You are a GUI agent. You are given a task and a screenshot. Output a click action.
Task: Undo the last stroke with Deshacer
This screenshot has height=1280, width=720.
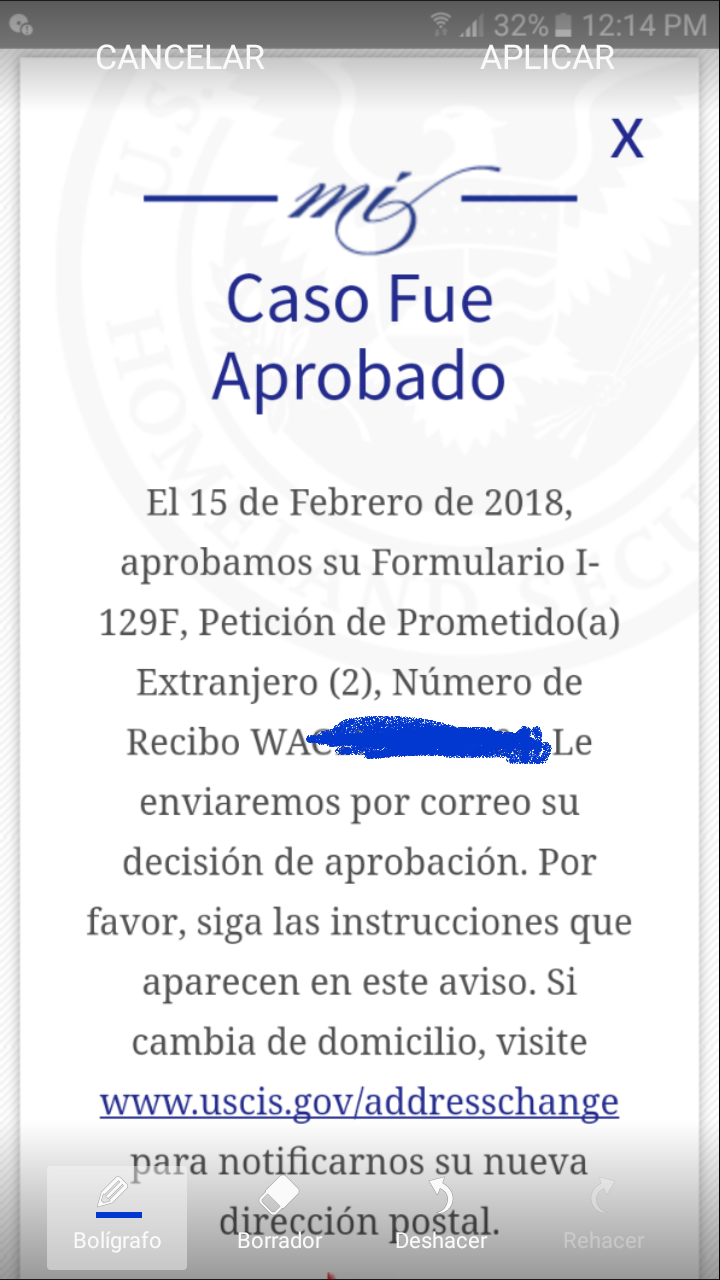[x=441, y=1217]
